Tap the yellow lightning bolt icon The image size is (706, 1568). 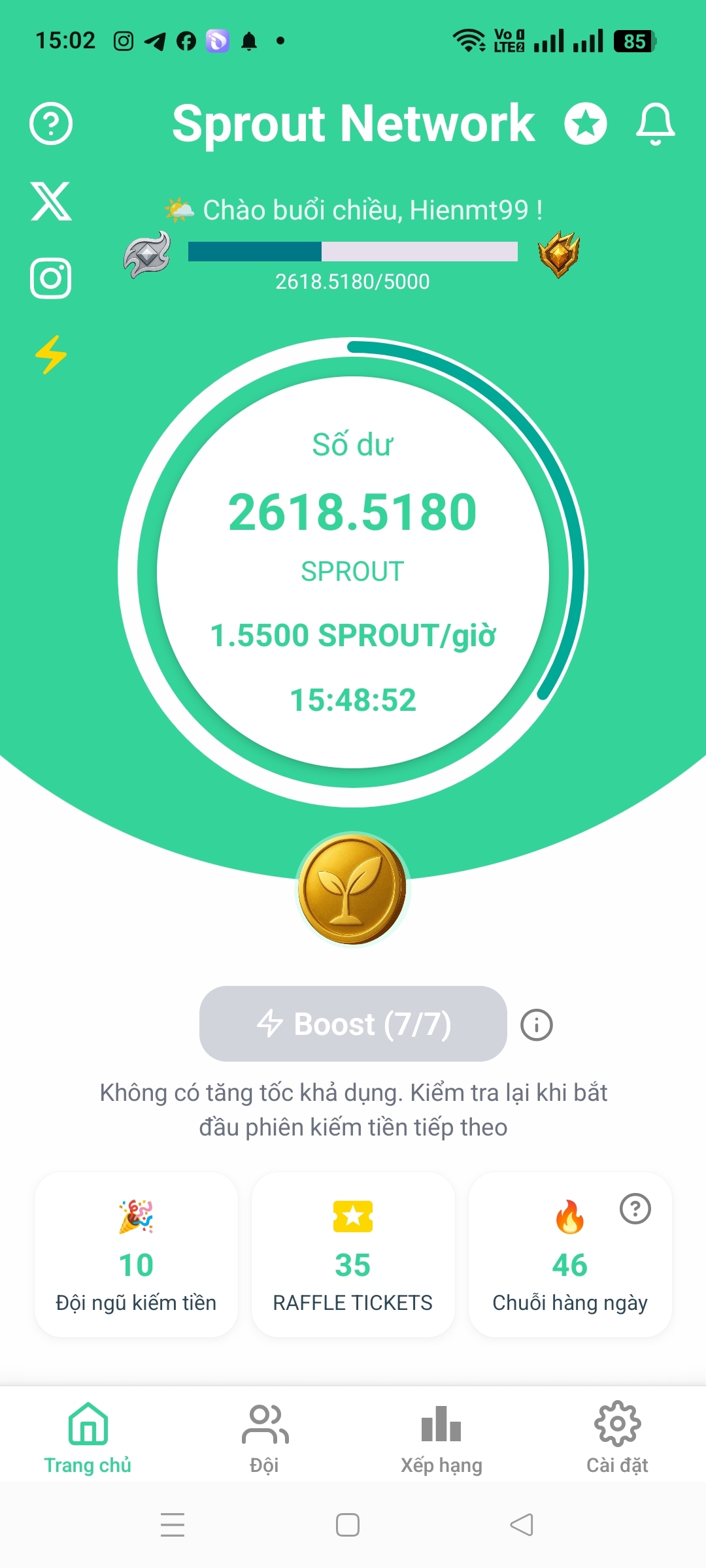click(x=51, y=355)
